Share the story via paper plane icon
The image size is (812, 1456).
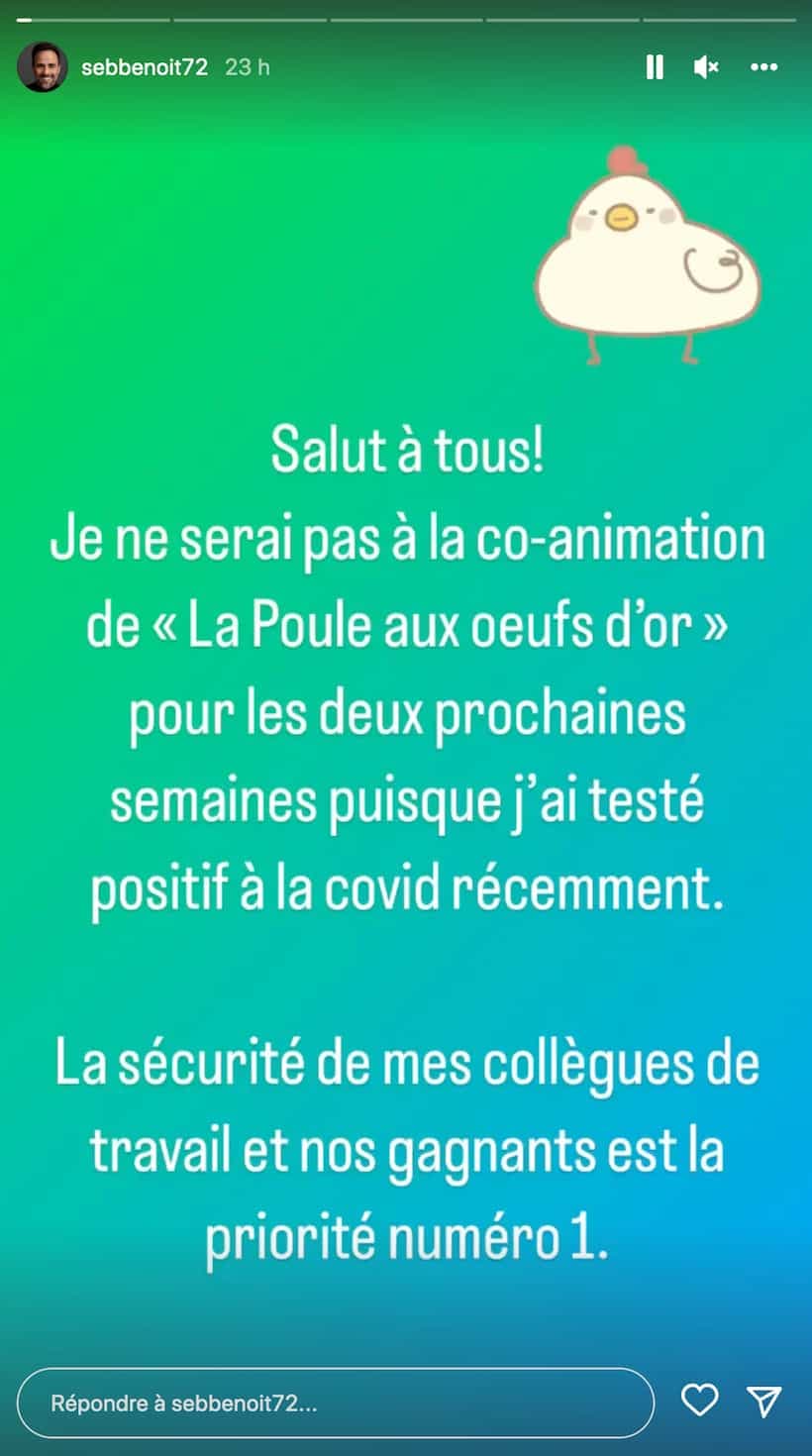click(x=763, y=1400)
